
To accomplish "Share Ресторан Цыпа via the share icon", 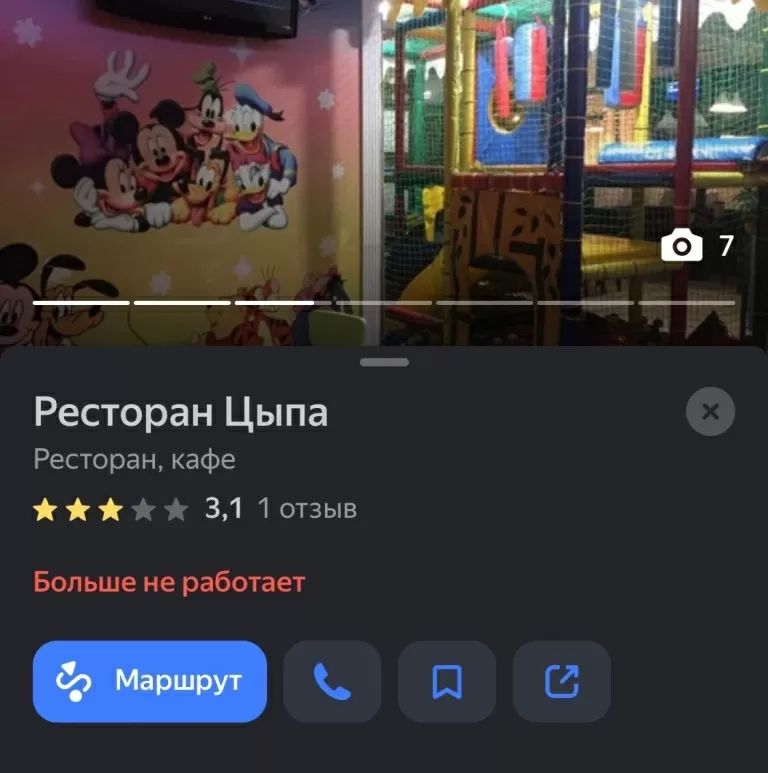I will click(x=563, y=681).
